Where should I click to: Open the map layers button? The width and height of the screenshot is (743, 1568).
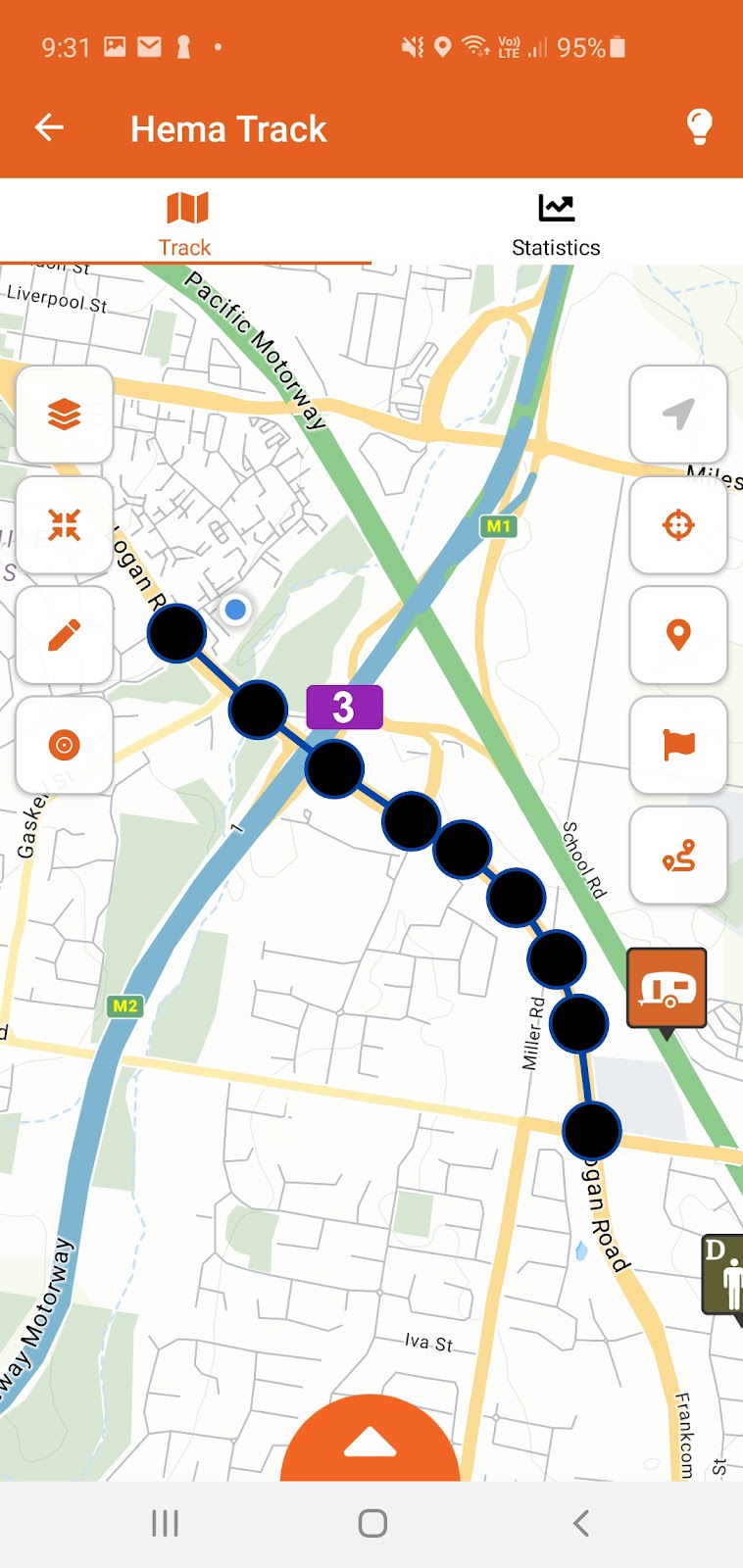click(x=65, y=415)
